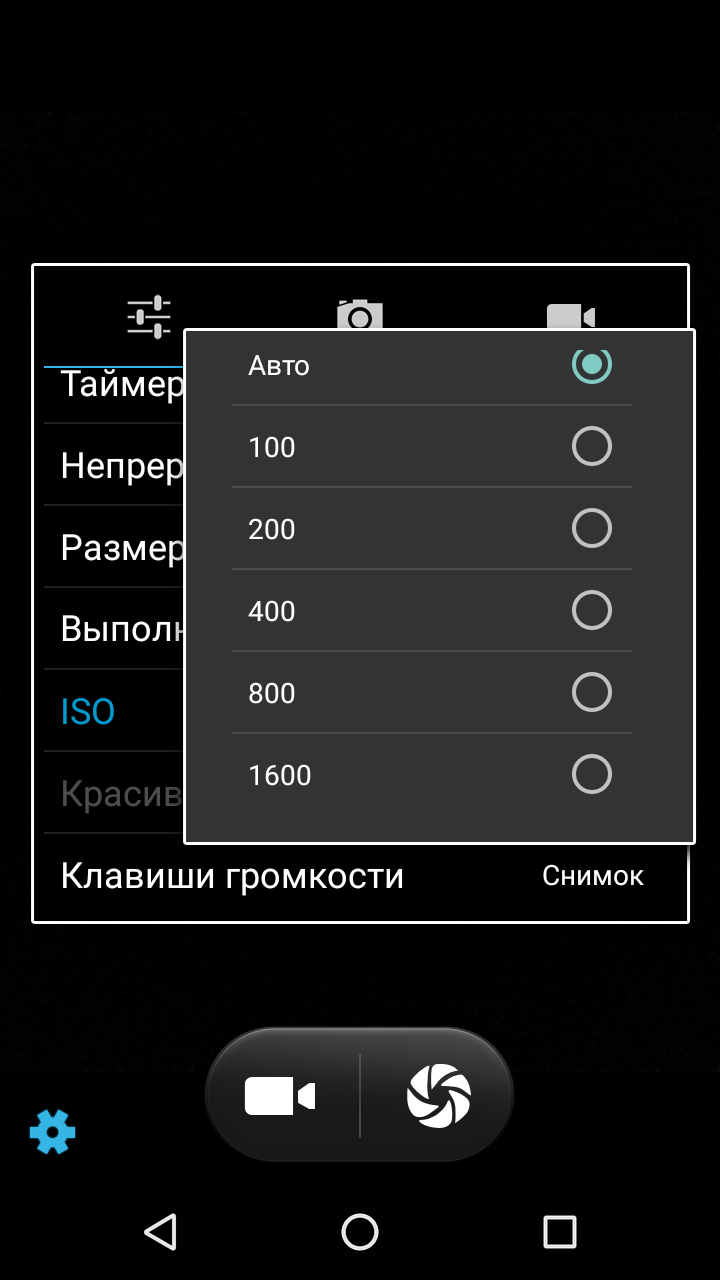
Task: Pick the 400 ISO value
Action: 432,611
